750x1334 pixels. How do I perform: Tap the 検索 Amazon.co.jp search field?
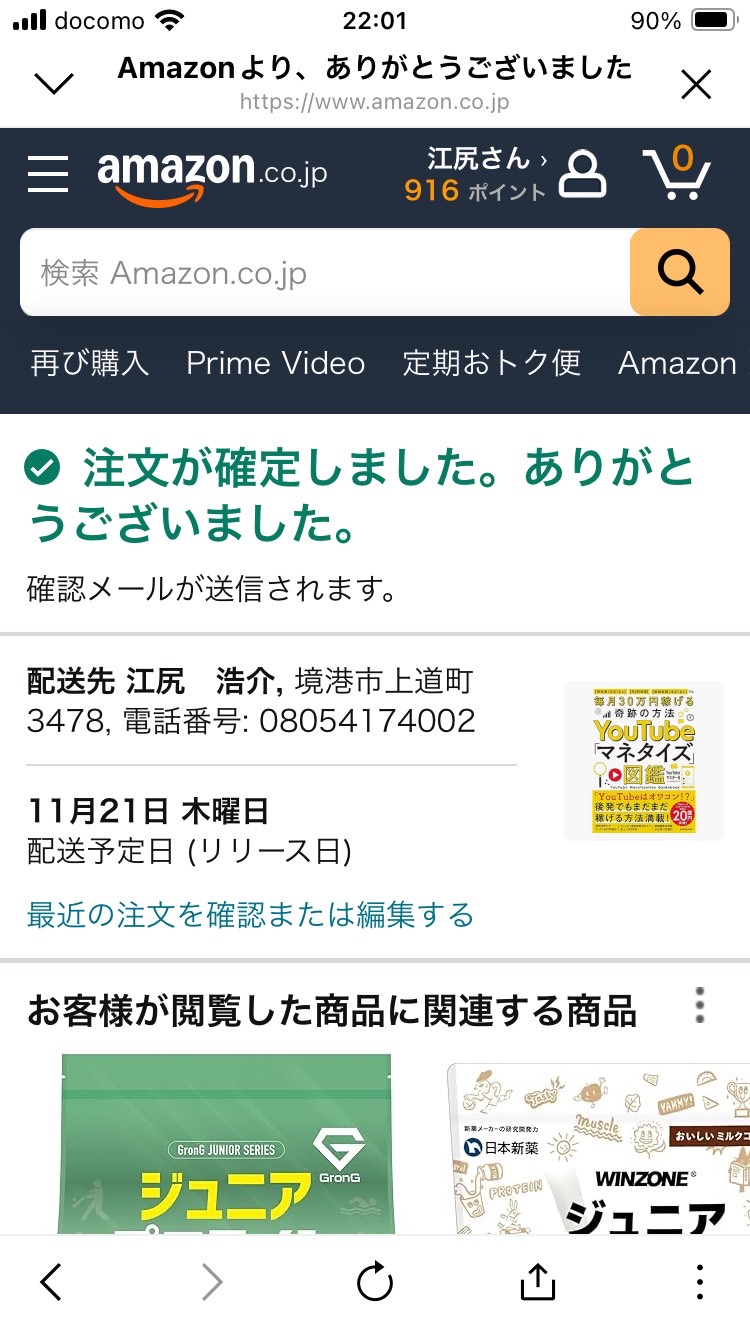pos(325,272)
